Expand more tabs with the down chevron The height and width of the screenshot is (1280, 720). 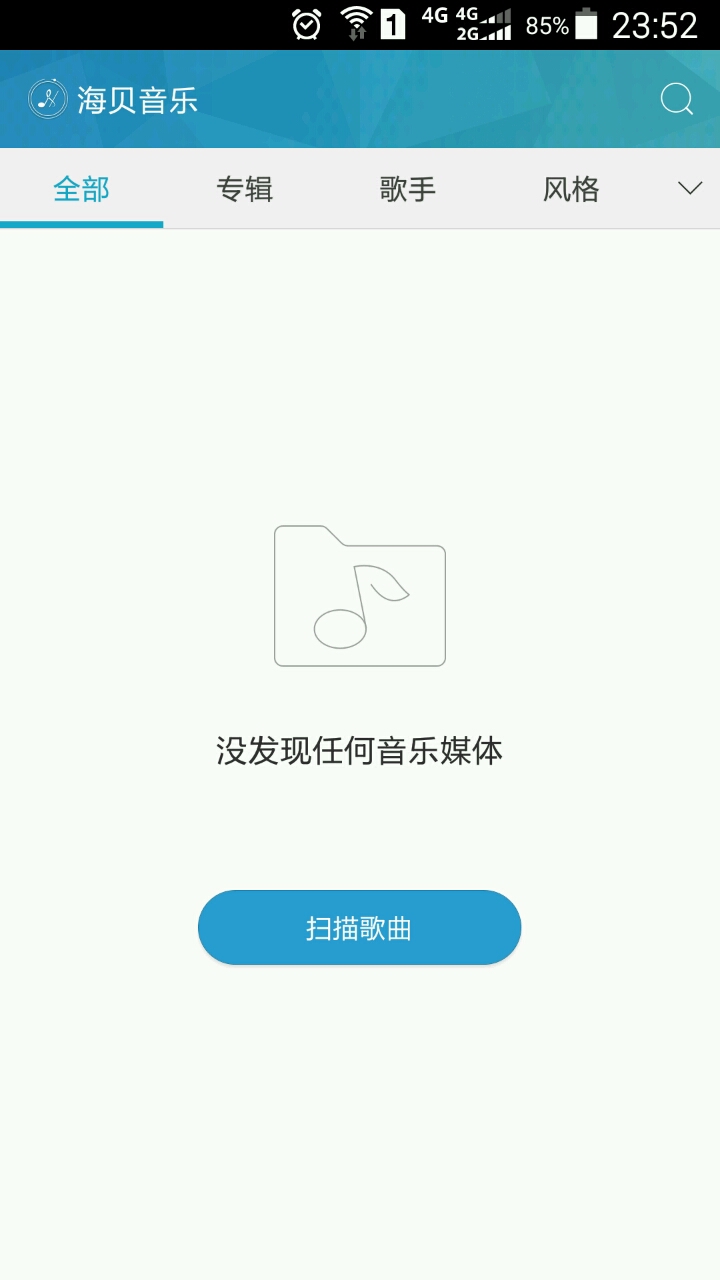tap(690, 189)
